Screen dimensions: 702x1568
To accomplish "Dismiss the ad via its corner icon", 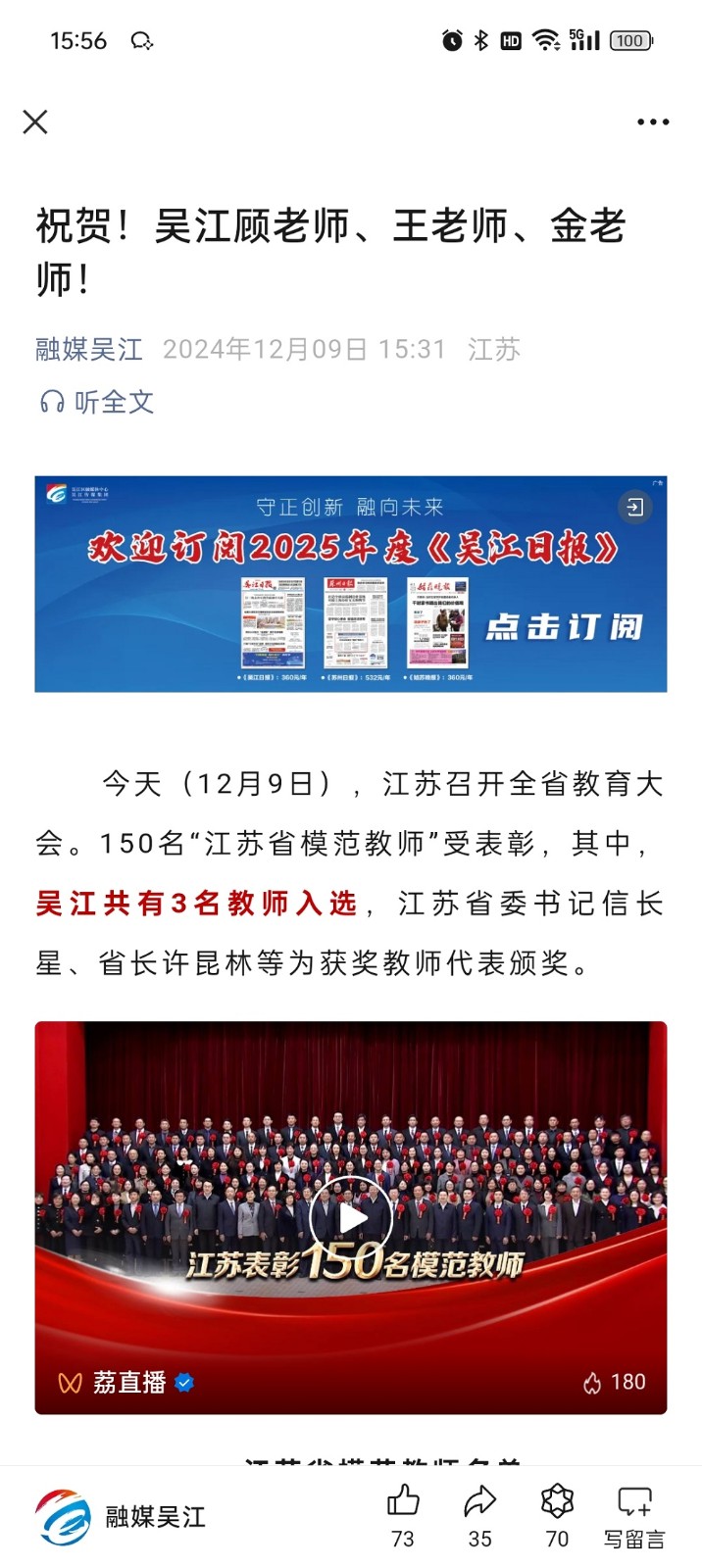I will click(x=634, y=507).
